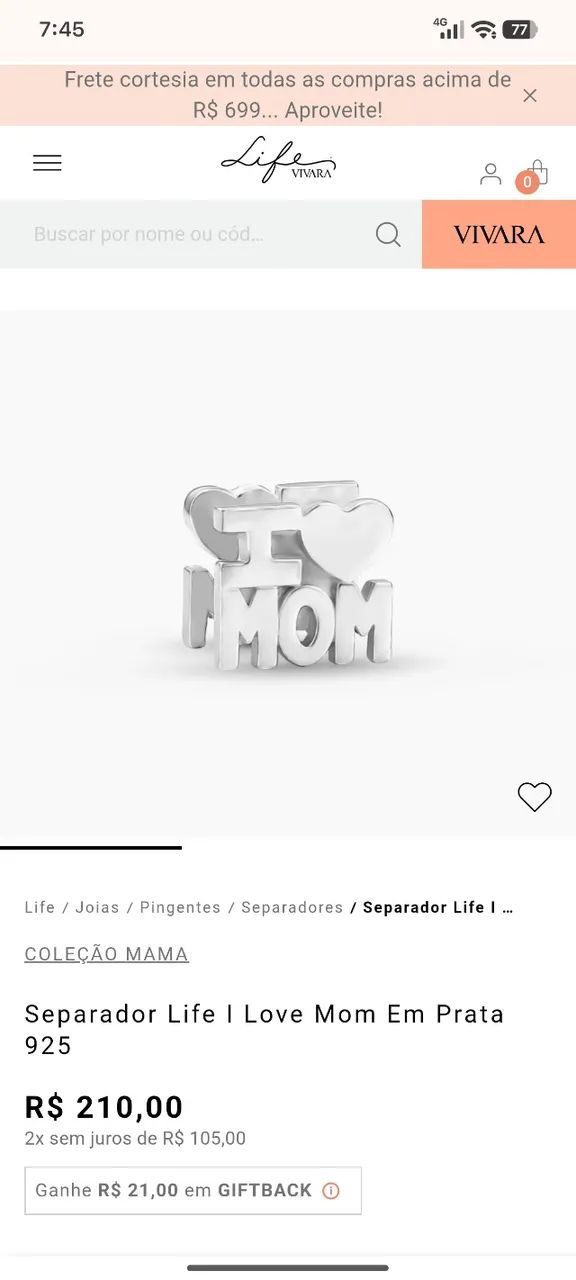Tap the magnifying glass search icon
Viewport: 576px width, 1280px height.
tap(388, 235)
